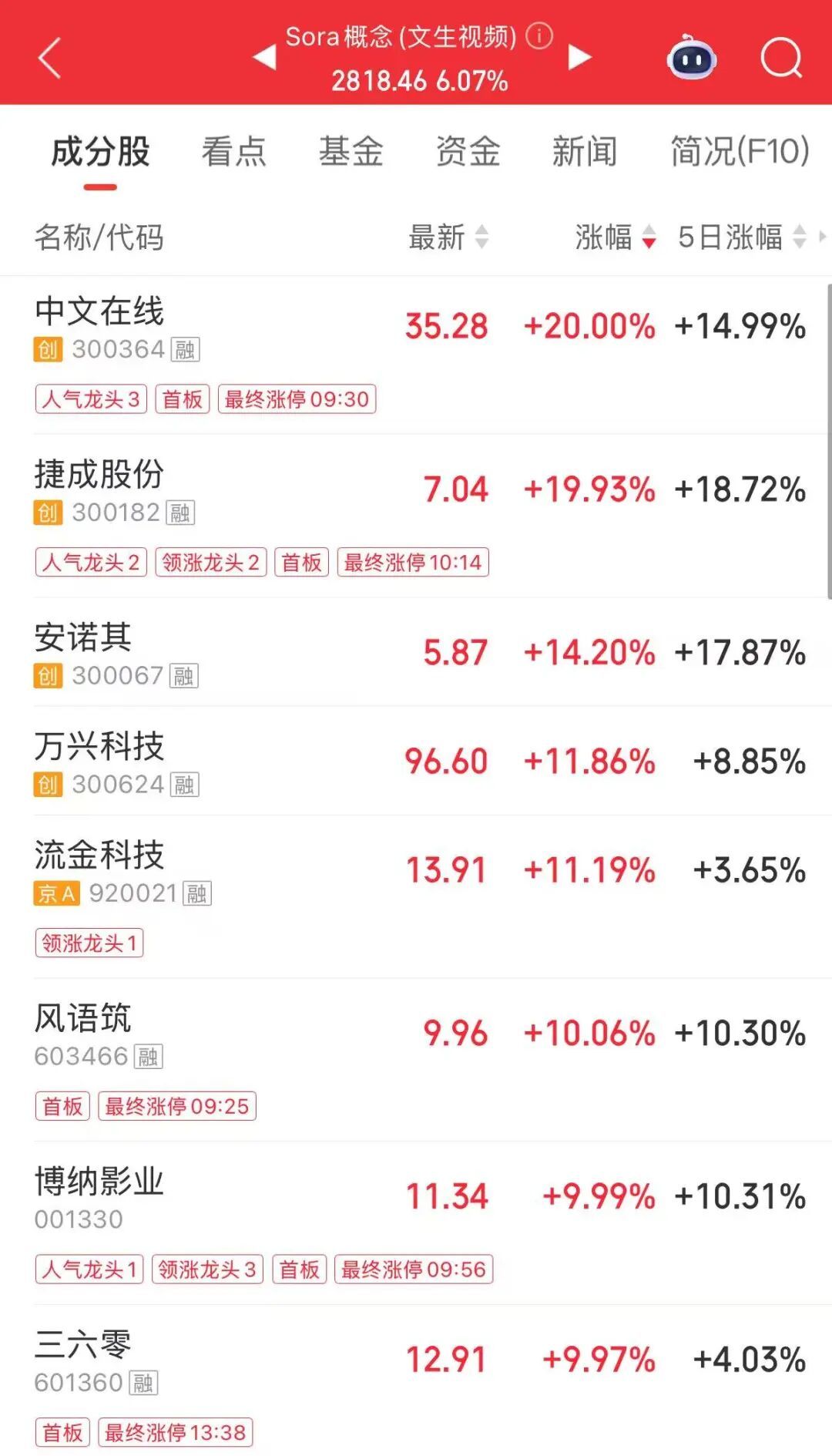This screenshot has height=1456, width=832.
Task: Switch to the next sector
Action: tap(579, 57)
